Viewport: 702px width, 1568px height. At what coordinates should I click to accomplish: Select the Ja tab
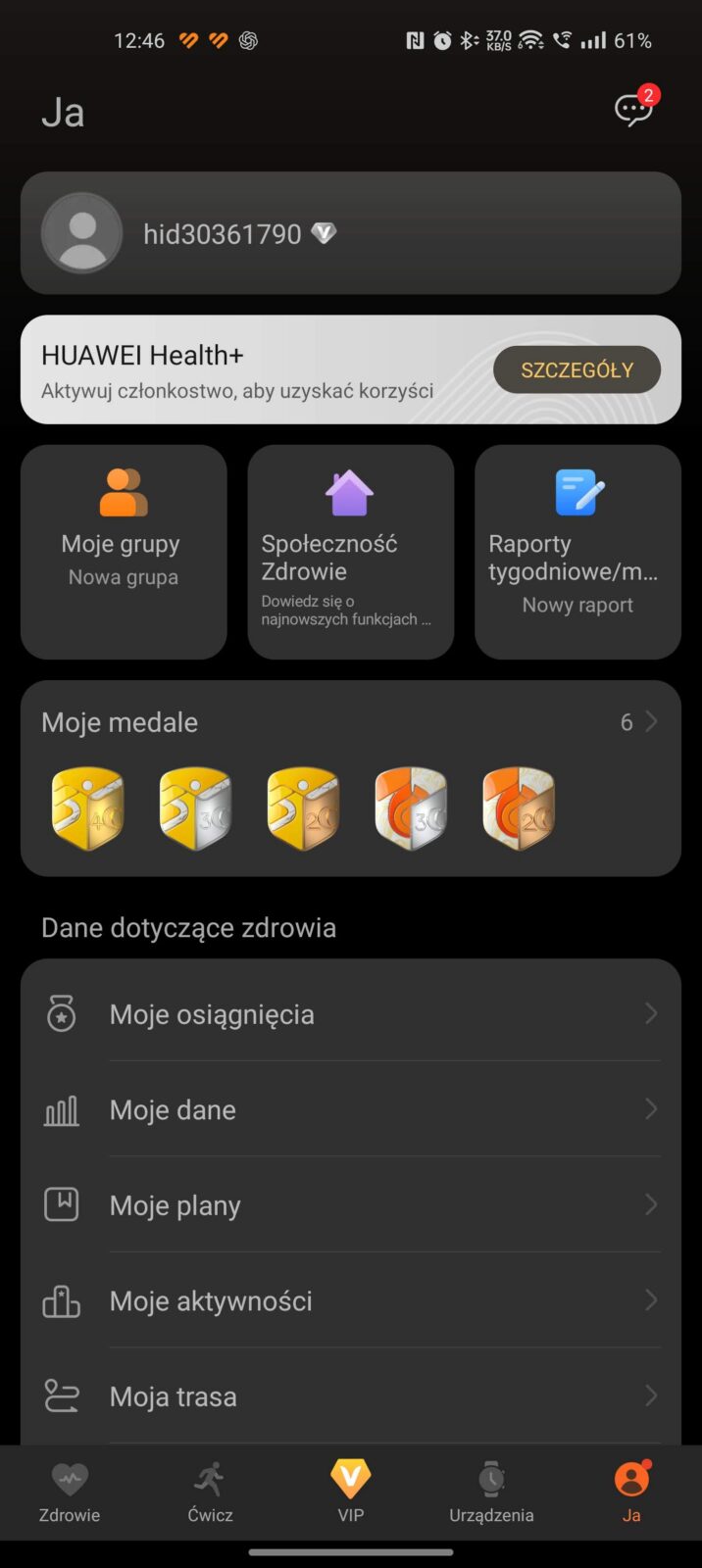[x=631, y=1493]
